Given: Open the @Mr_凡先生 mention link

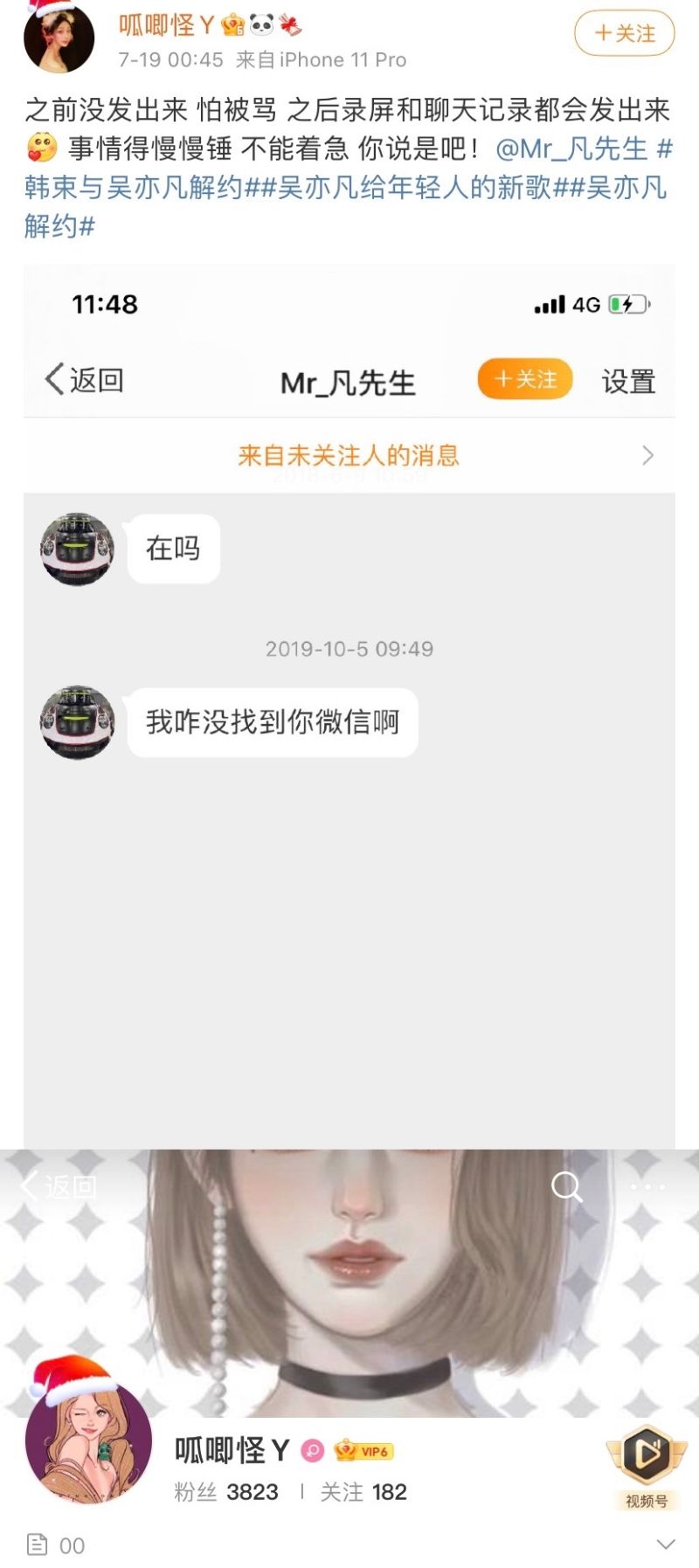Looking at the screenshot, I should pos(571,149).
